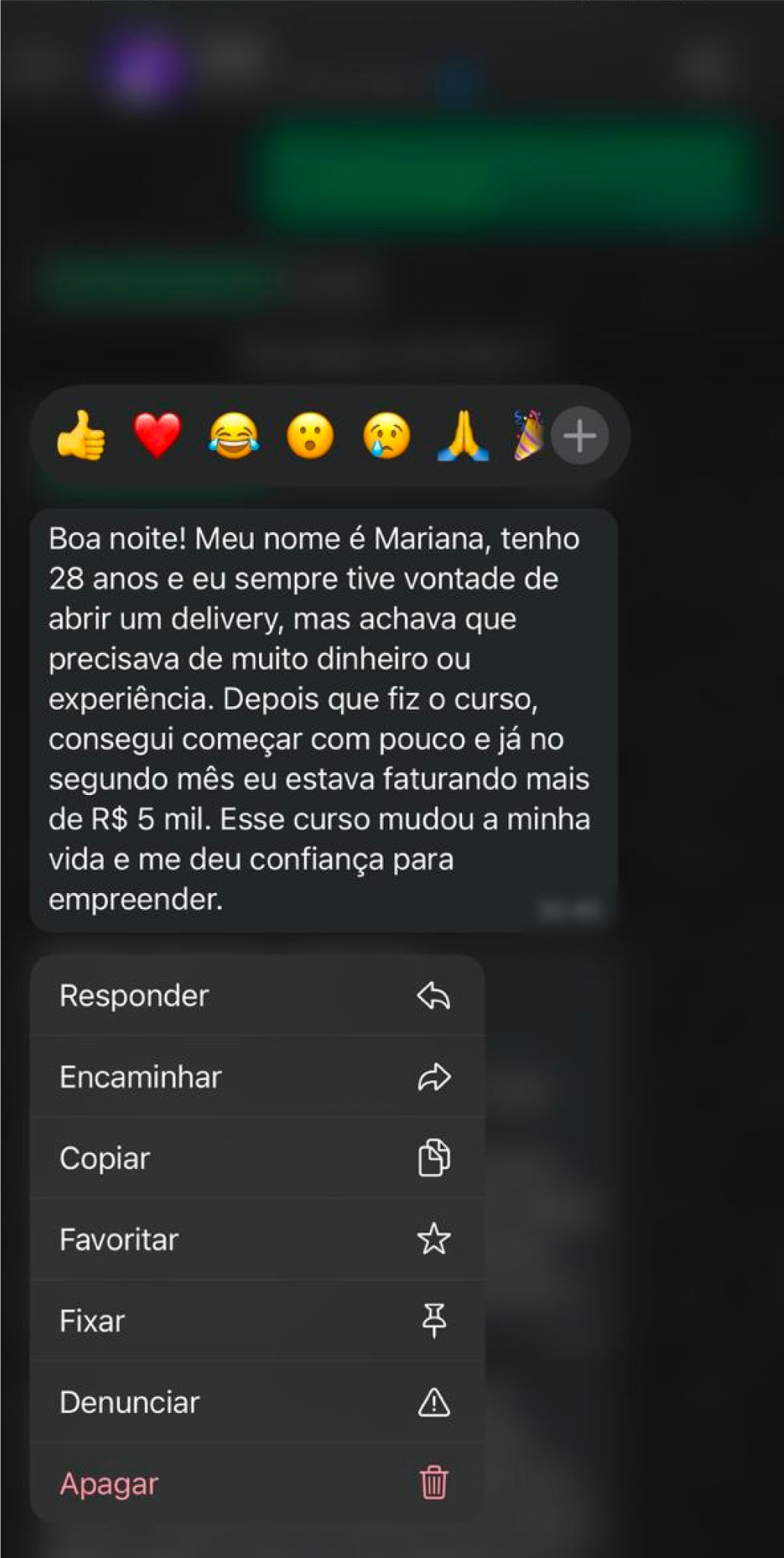
Task: Choose Denunciar to report the message
Action: [x=257, y=1402]
